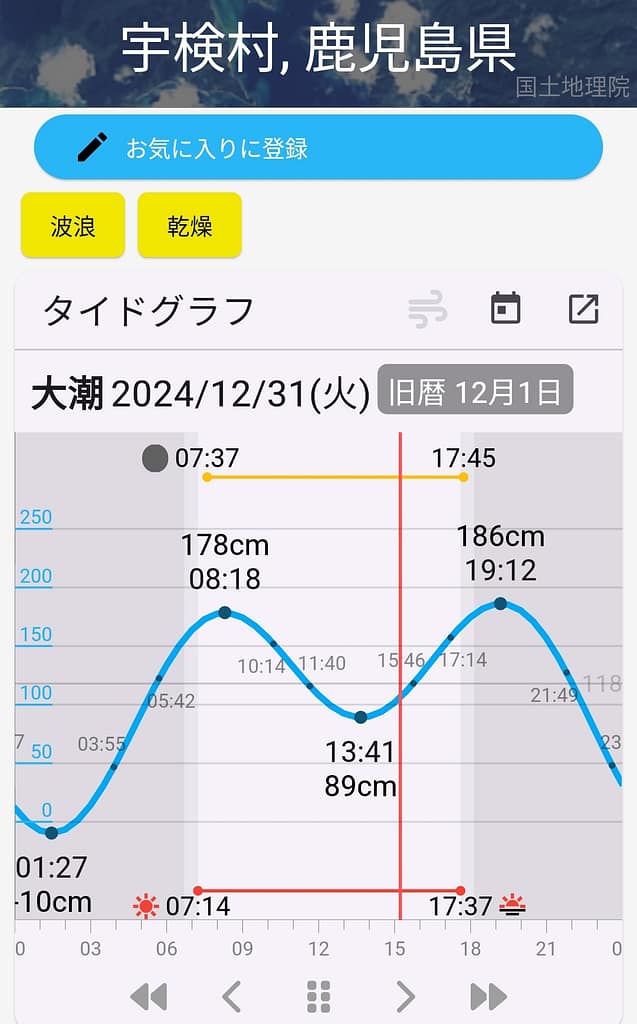Screen dimensions: 637x1024
Task: Go to the previous day
Action: (x=232, y=996)
